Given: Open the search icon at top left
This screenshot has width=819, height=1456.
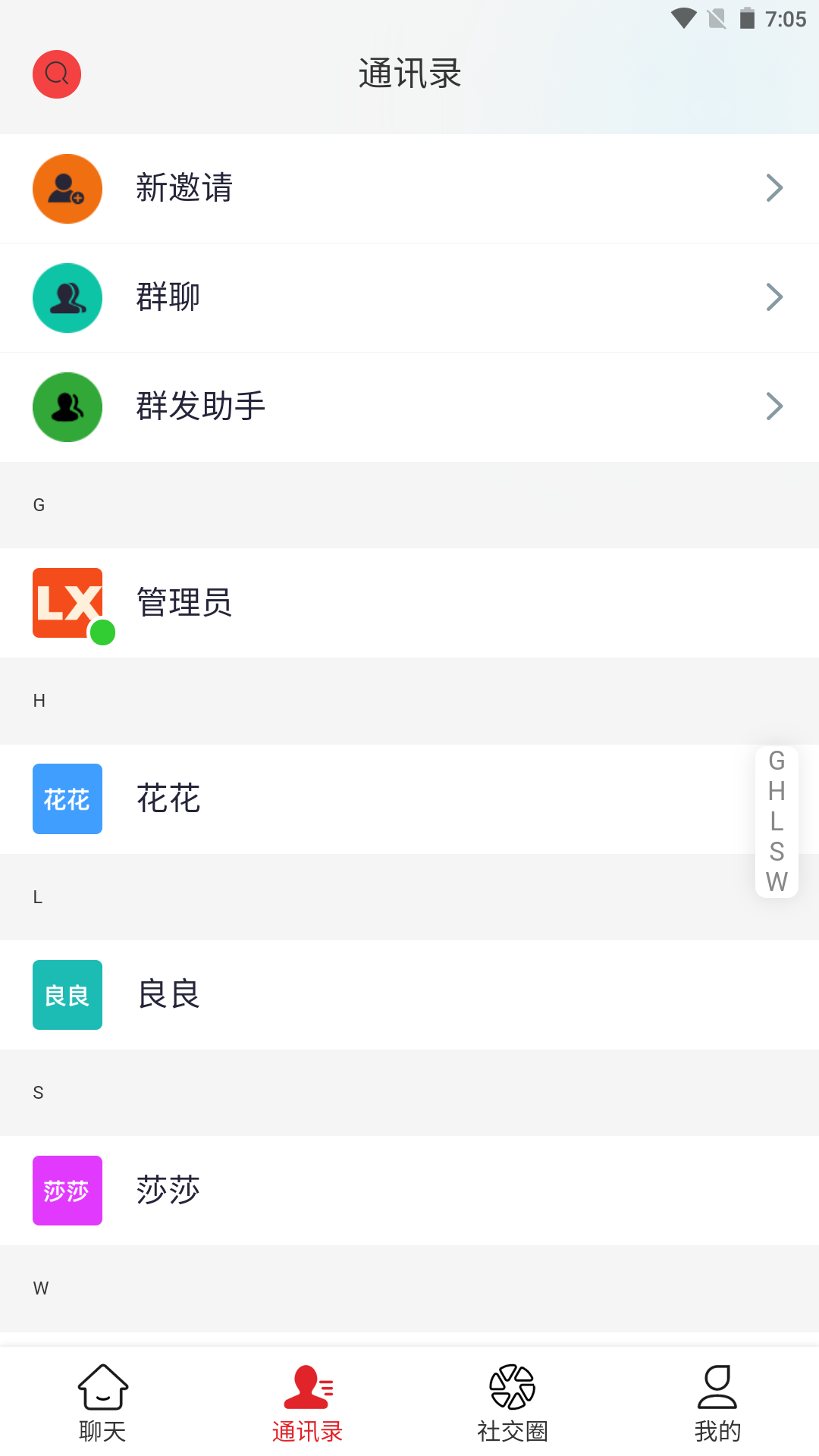Looking at the screenshot, I should click(x=56, y=74).
